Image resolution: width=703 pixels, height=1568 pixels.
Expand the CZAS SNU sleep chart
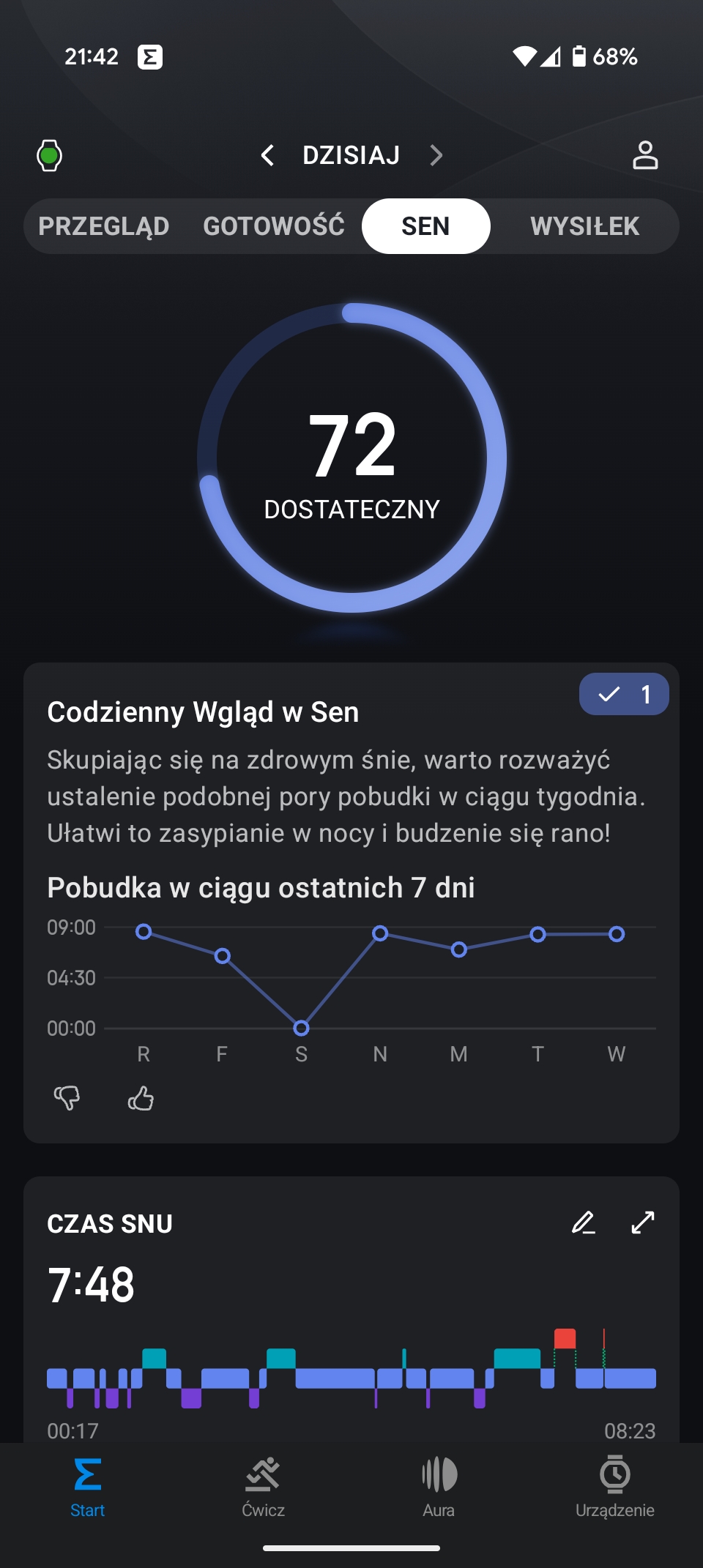point(643,1222)
